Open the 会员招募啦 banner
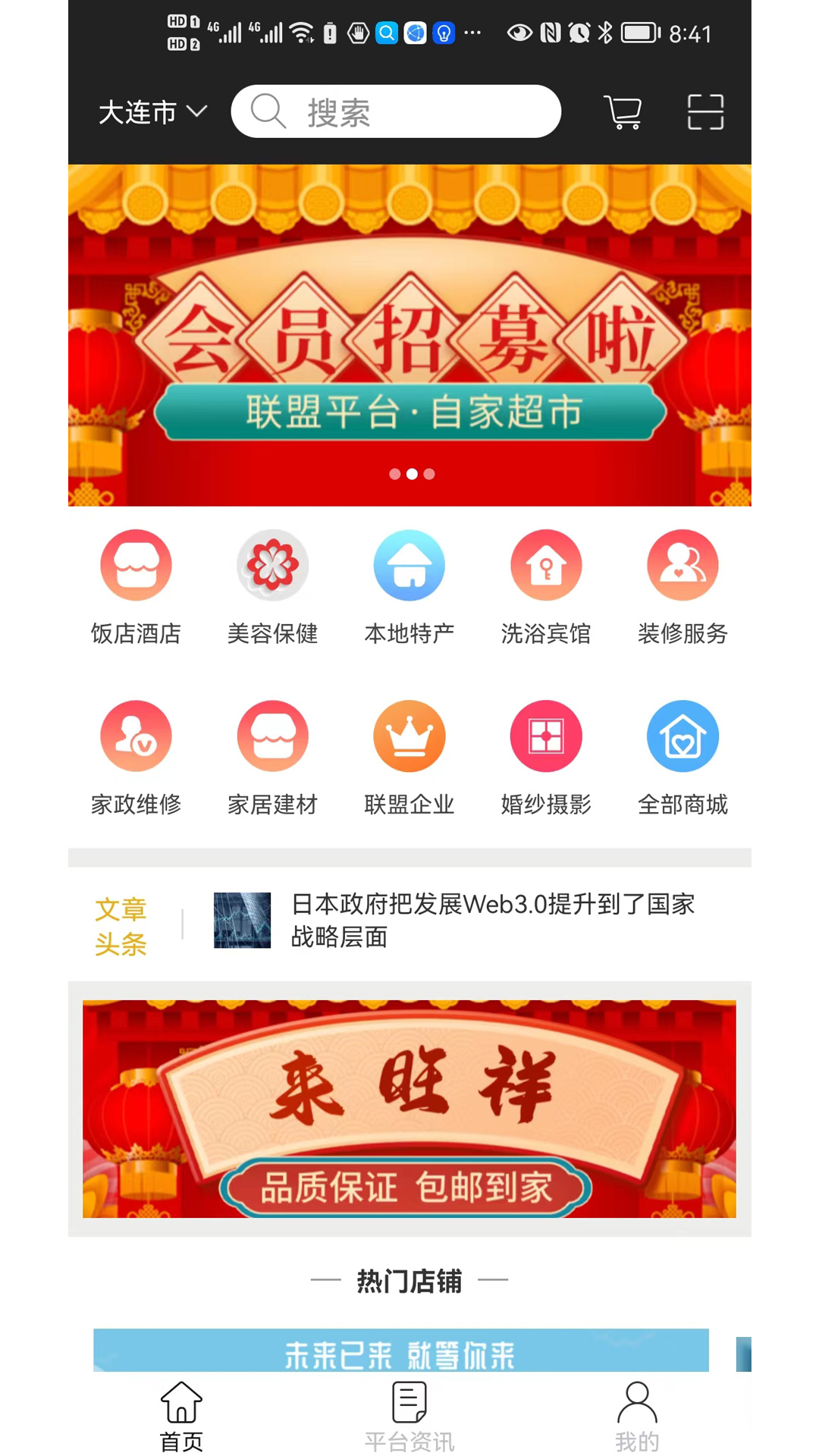Image resolution: width=819 pixels, height=1456 pixels. tap(409, 335)
